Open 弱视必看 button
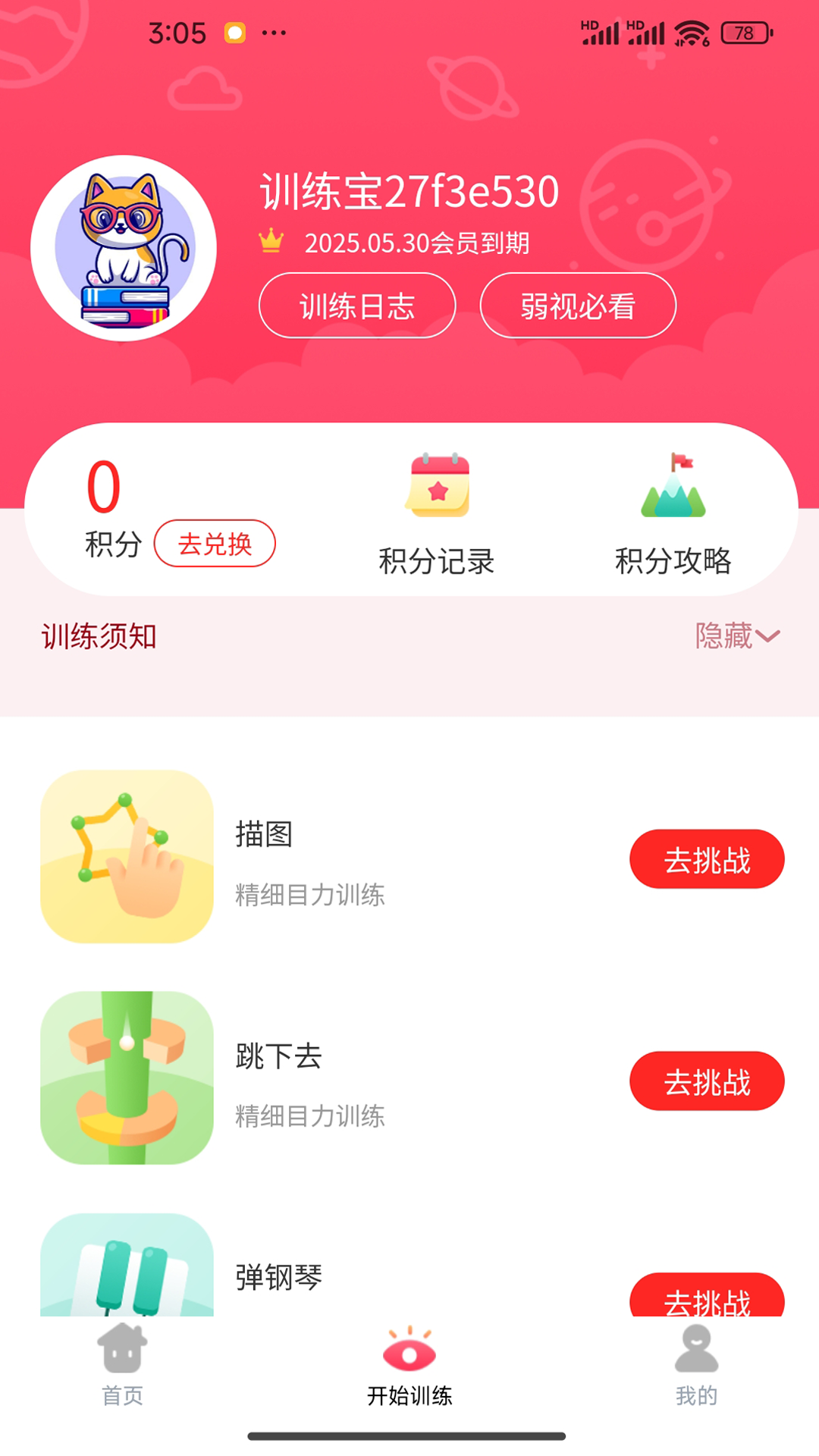819x1456 pixels. [577, 305]
